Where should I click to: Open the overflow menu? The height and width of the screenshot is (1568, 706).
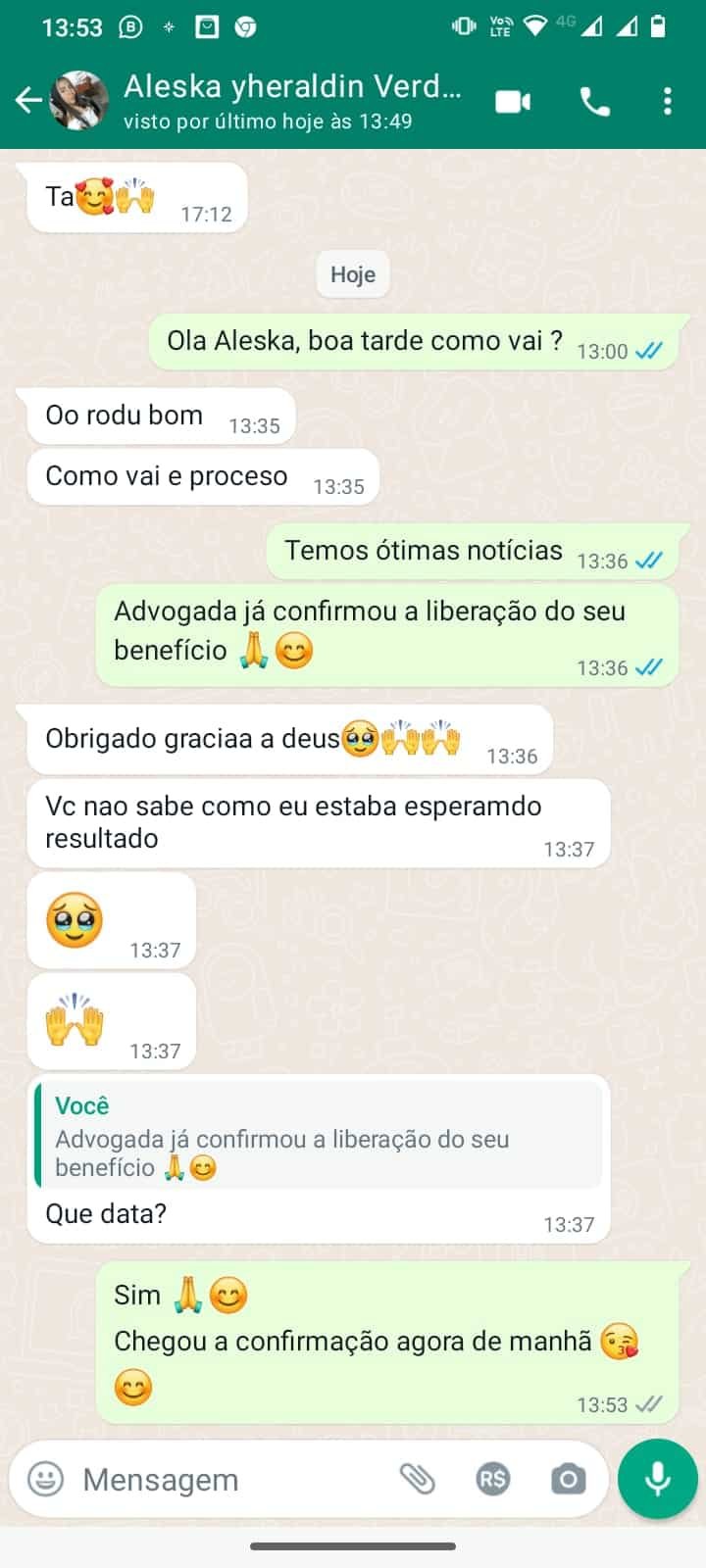[668, 101]
